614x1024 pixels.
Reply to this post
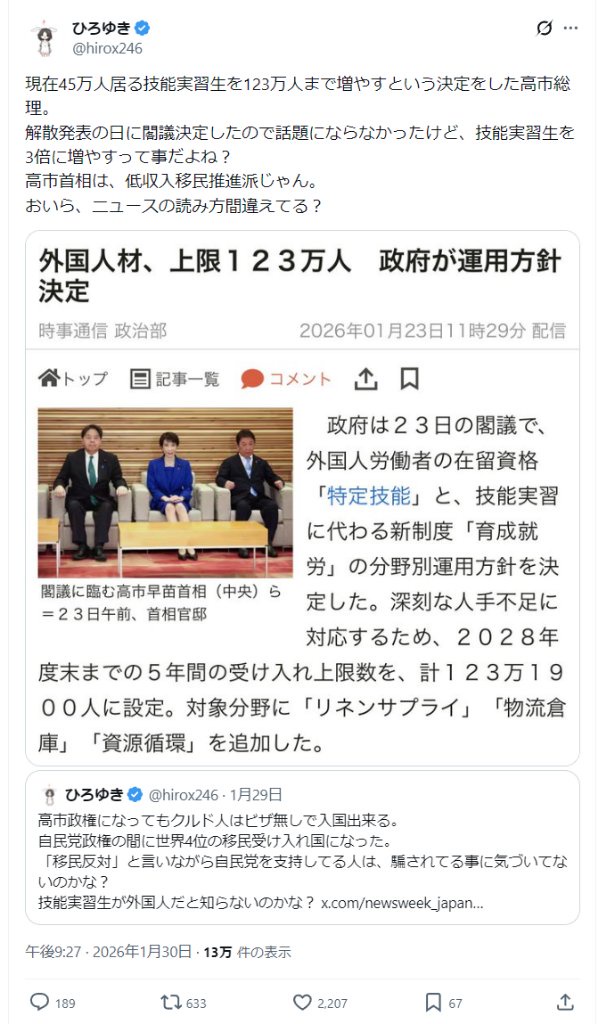coord(40,1001)
